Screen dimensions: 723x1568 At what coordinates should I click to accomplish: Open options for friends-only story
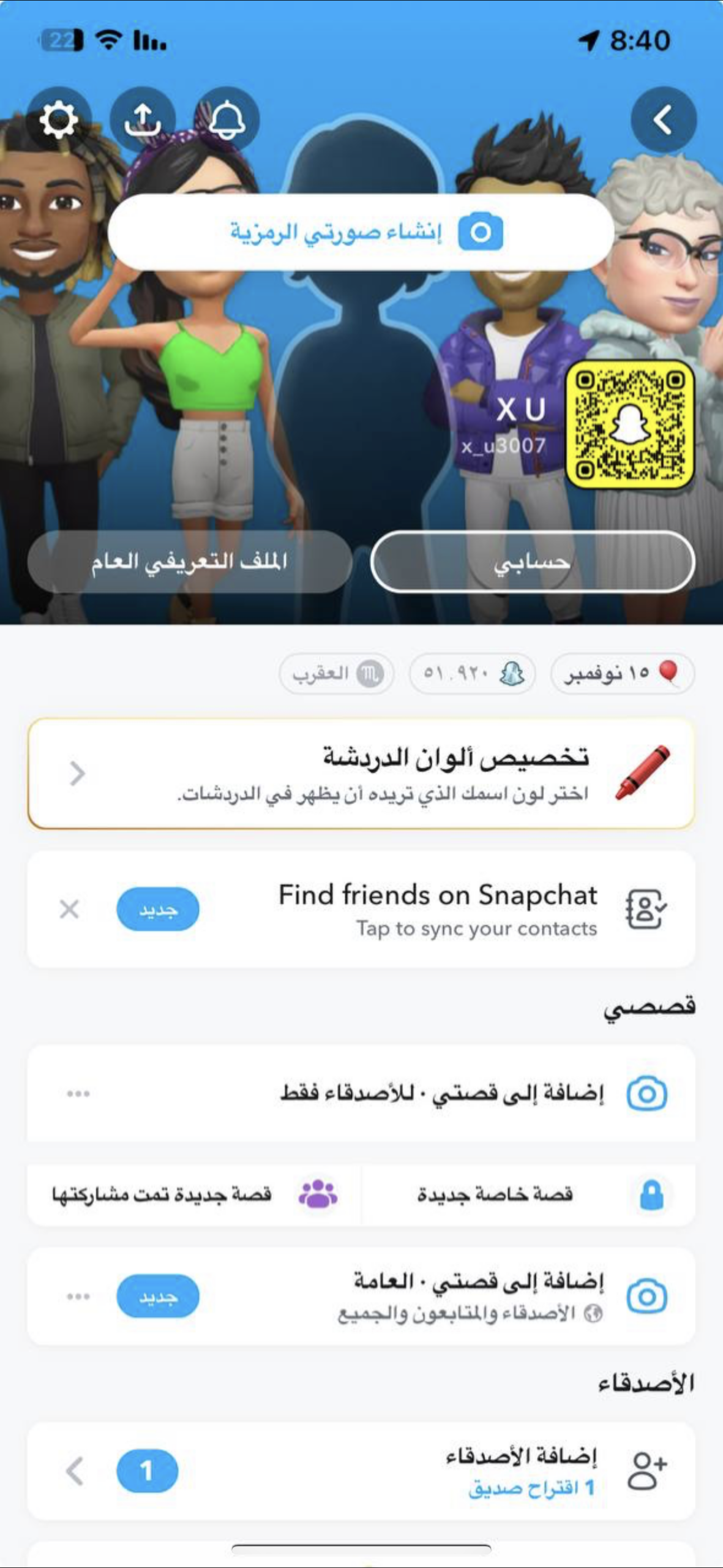(78, 1093)
